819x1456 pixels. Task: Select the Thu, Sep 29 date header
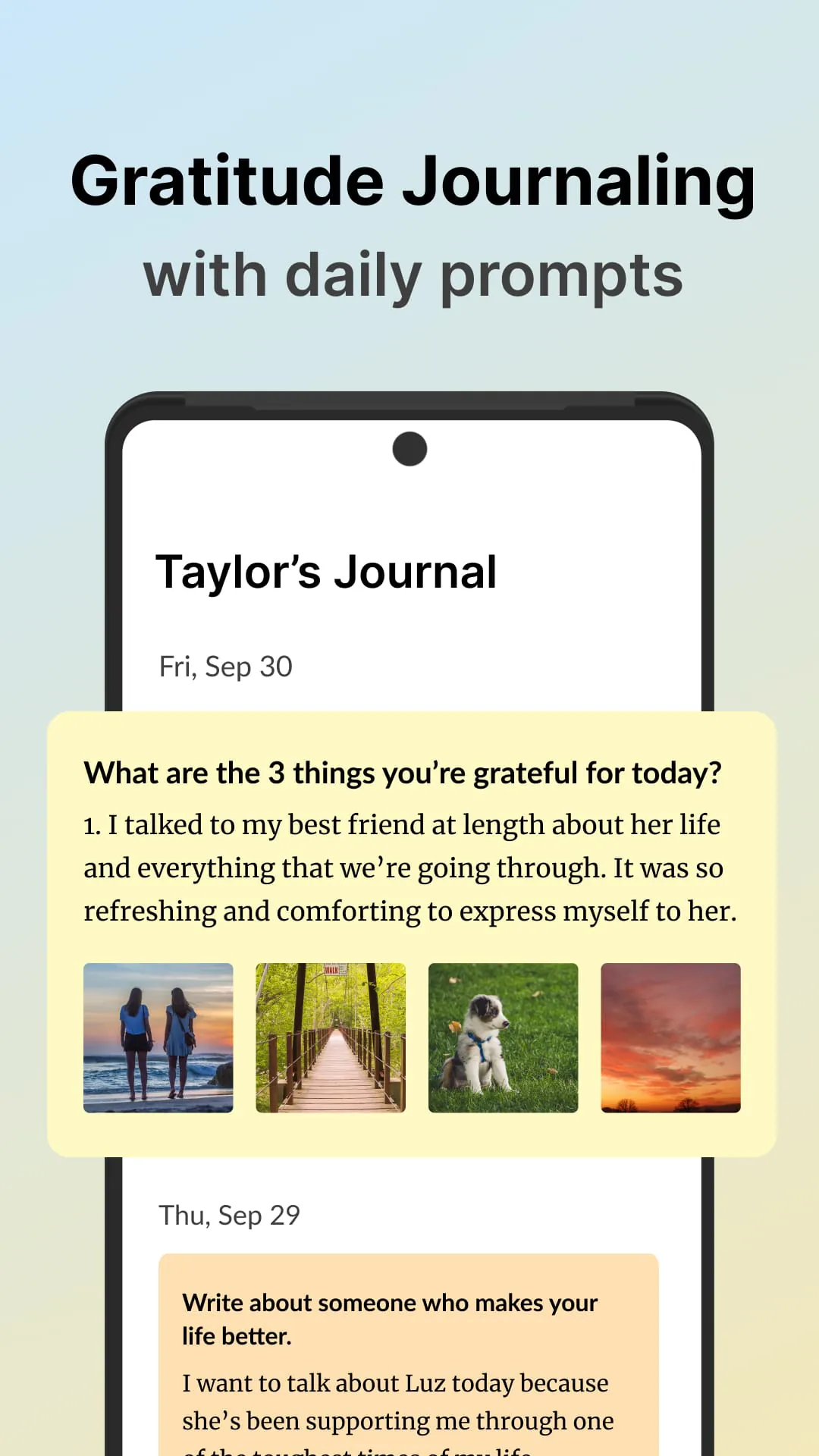230,1214
